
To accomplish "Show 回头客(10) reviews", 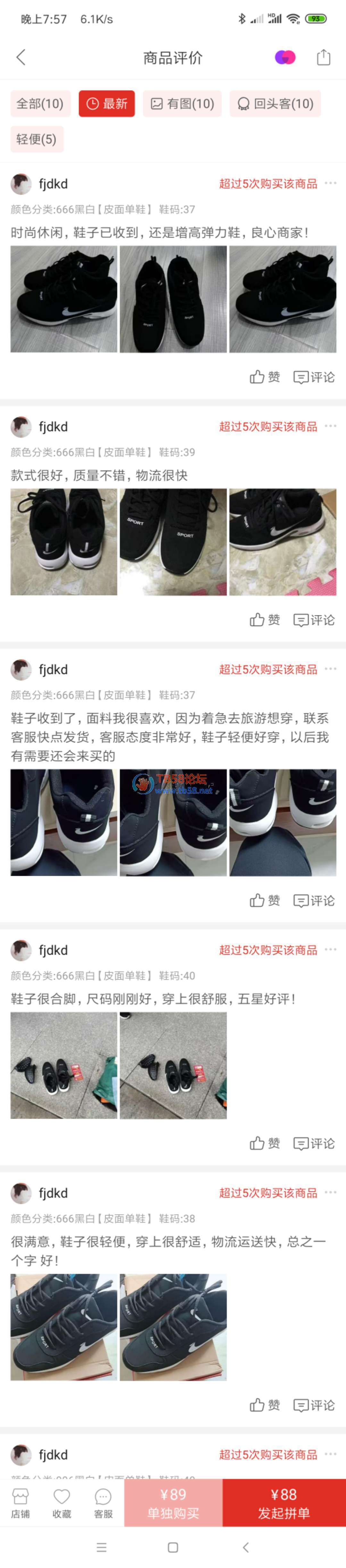I will [275, 103].
